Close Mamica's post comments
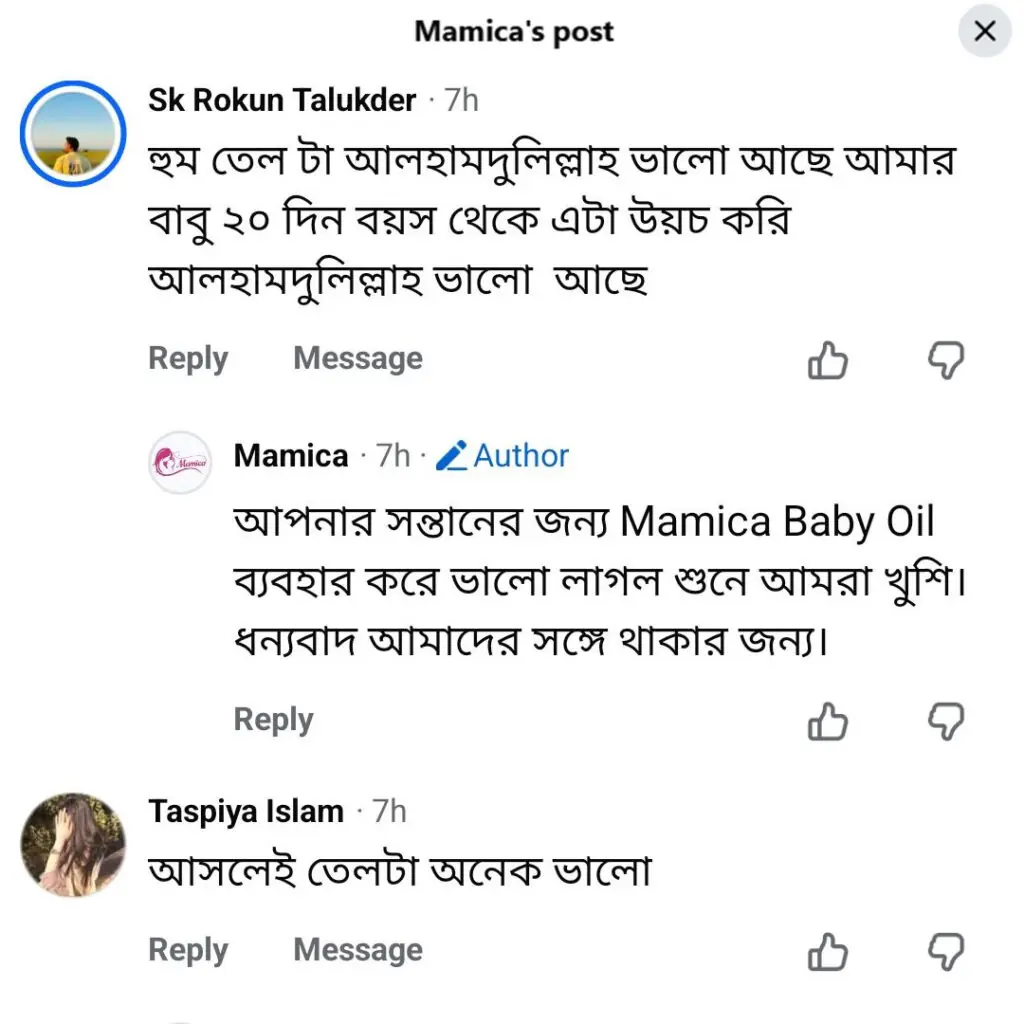 tap(984, 32)
